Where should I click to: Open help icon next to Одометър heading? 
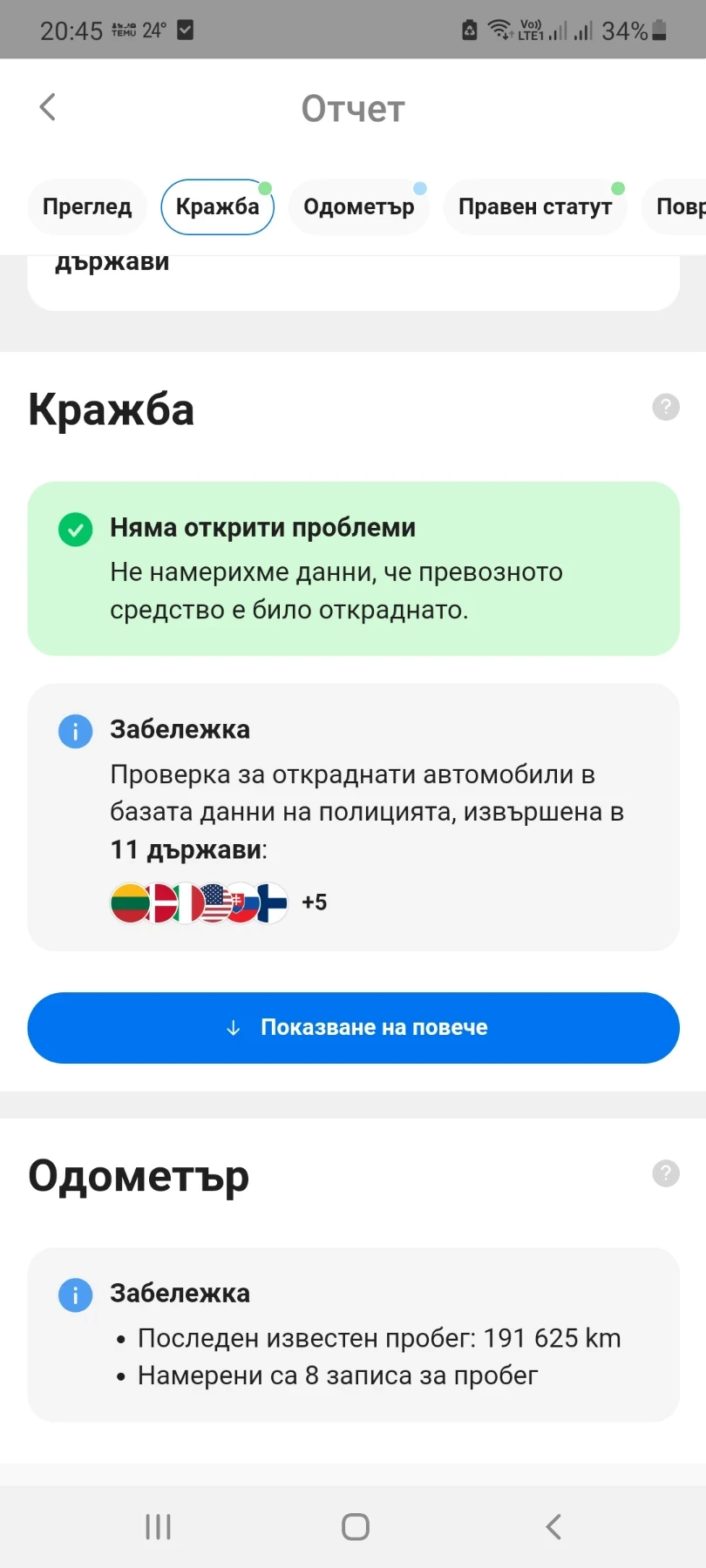coord(665,1173)
